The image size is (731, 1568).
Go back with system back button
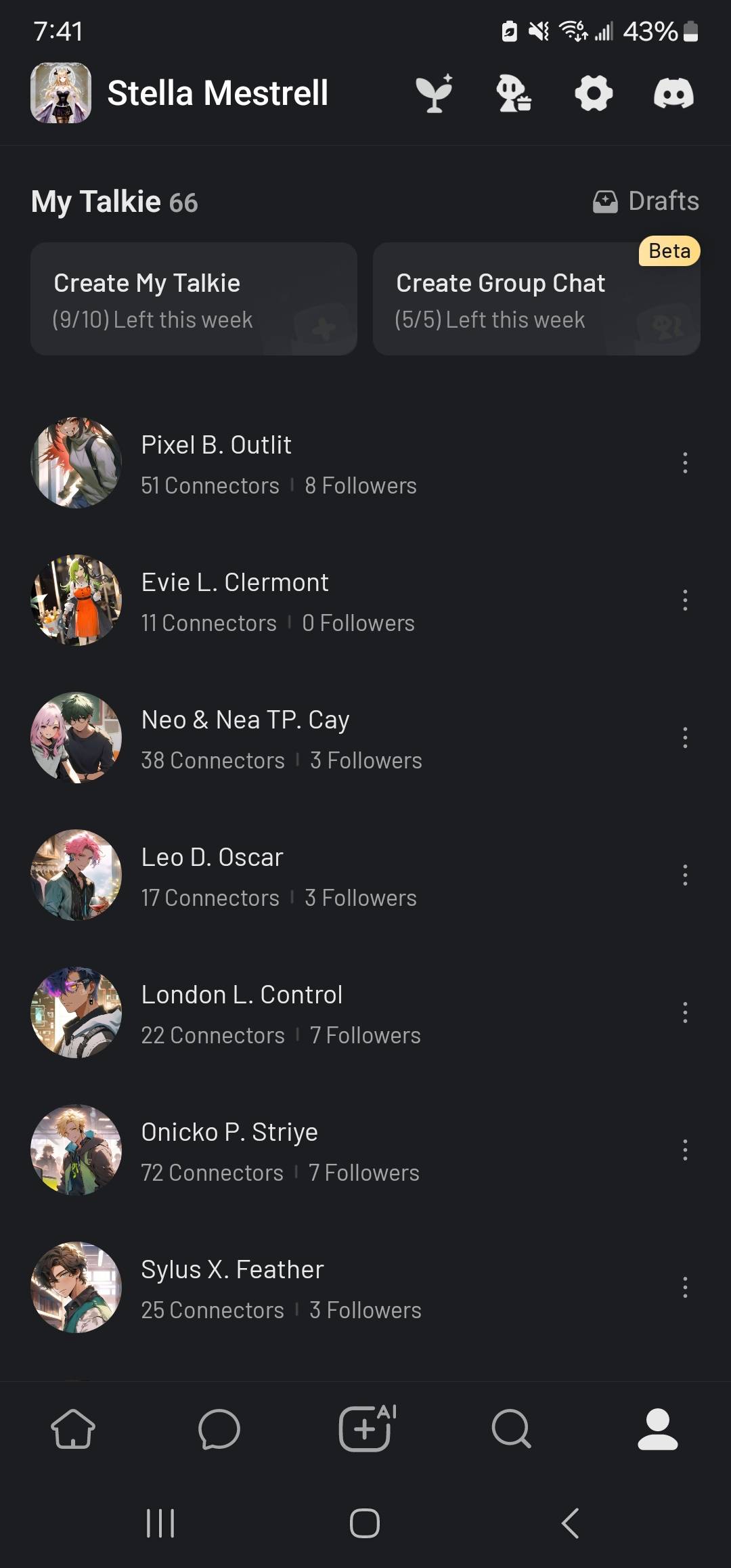[570, 1523]
